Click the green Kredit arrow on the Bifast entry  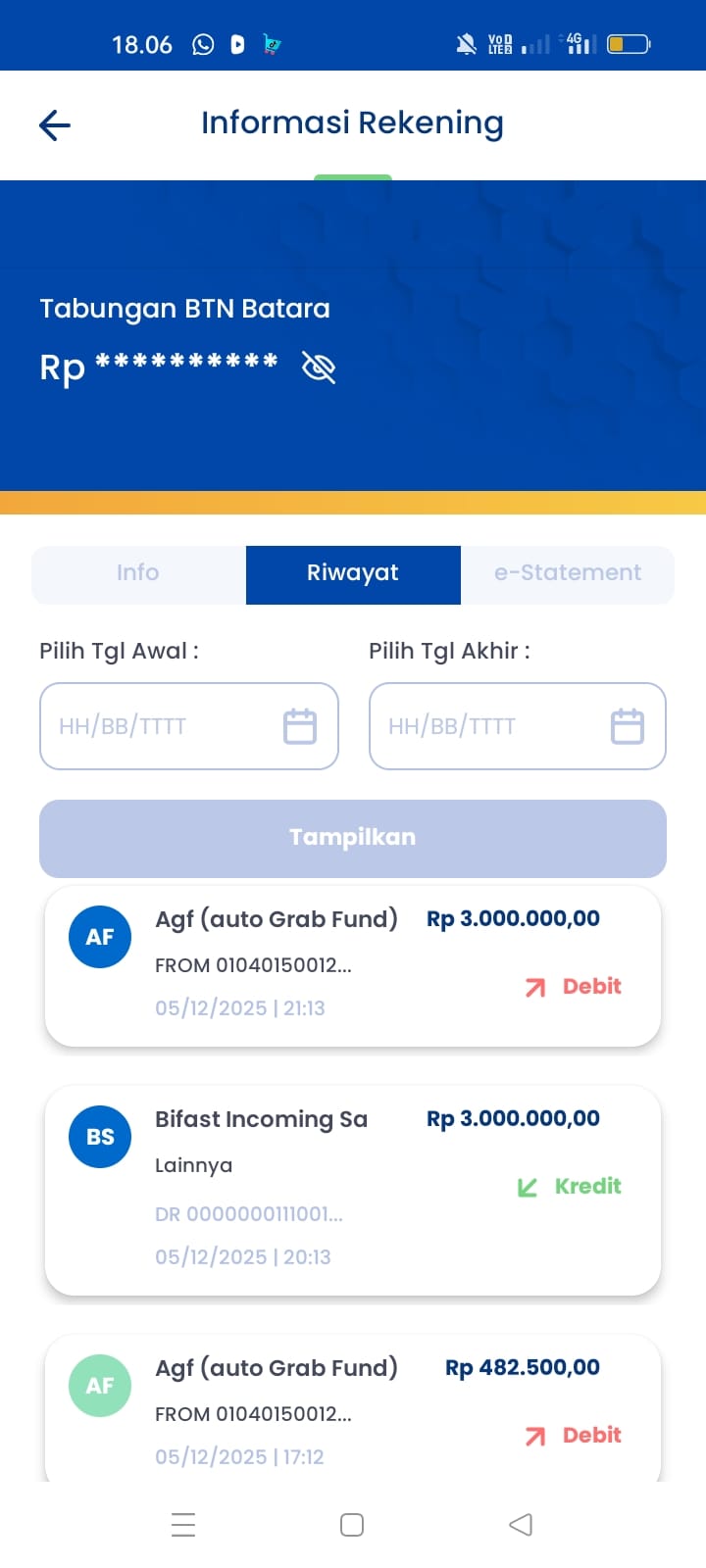tap(528, 1186)
